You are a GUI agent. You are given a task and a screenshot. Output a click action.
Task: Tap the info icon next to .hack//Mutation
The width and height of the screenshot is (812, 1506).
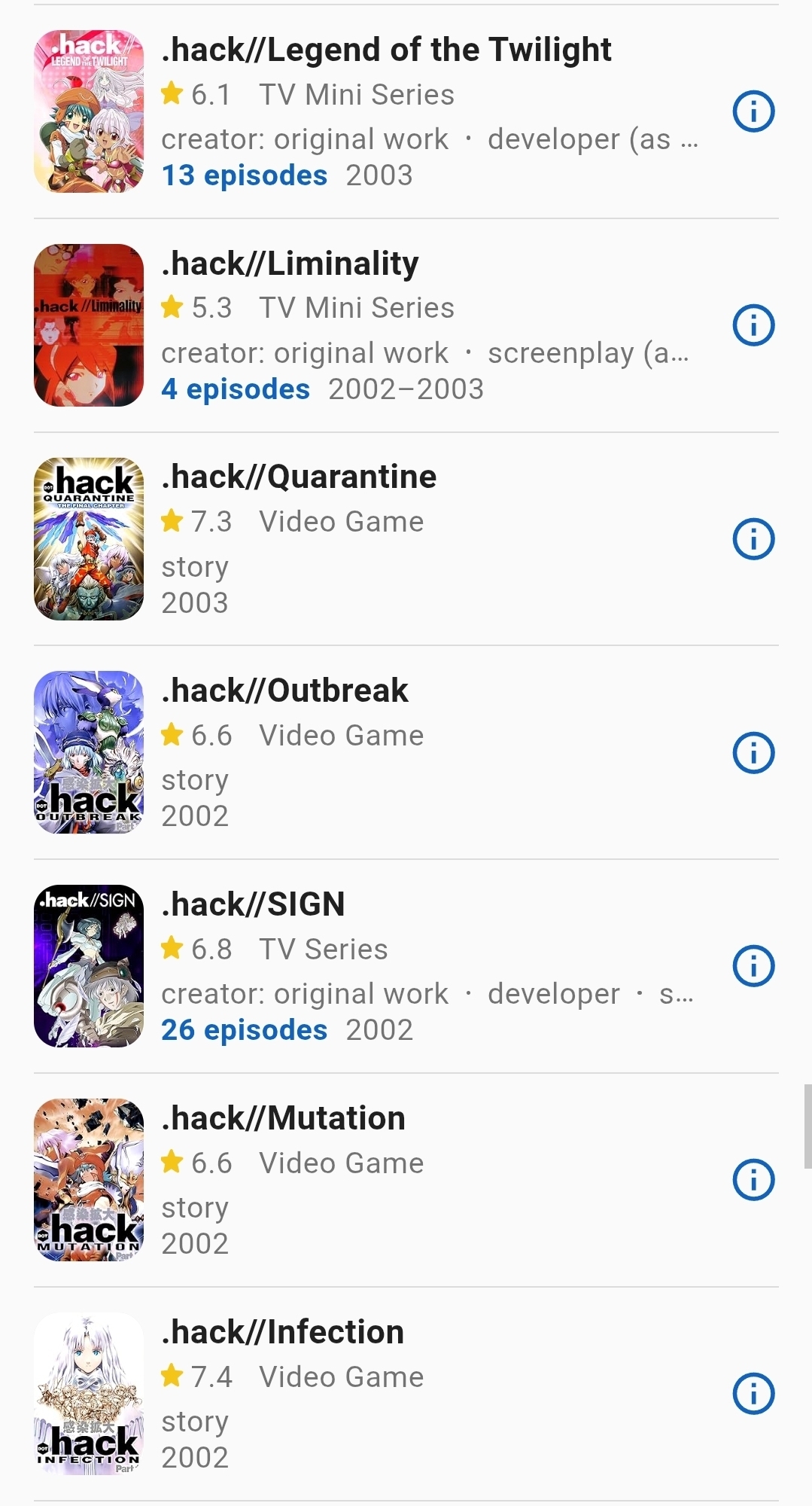pos(753,1180)
